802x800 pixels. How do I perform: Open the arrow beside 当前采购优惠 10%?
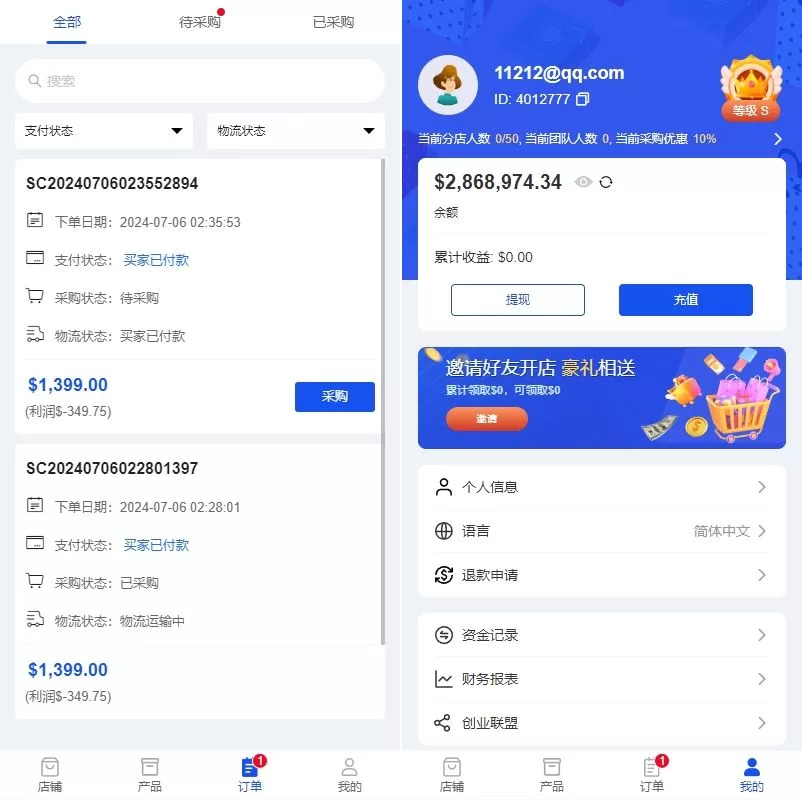(778, 139)
